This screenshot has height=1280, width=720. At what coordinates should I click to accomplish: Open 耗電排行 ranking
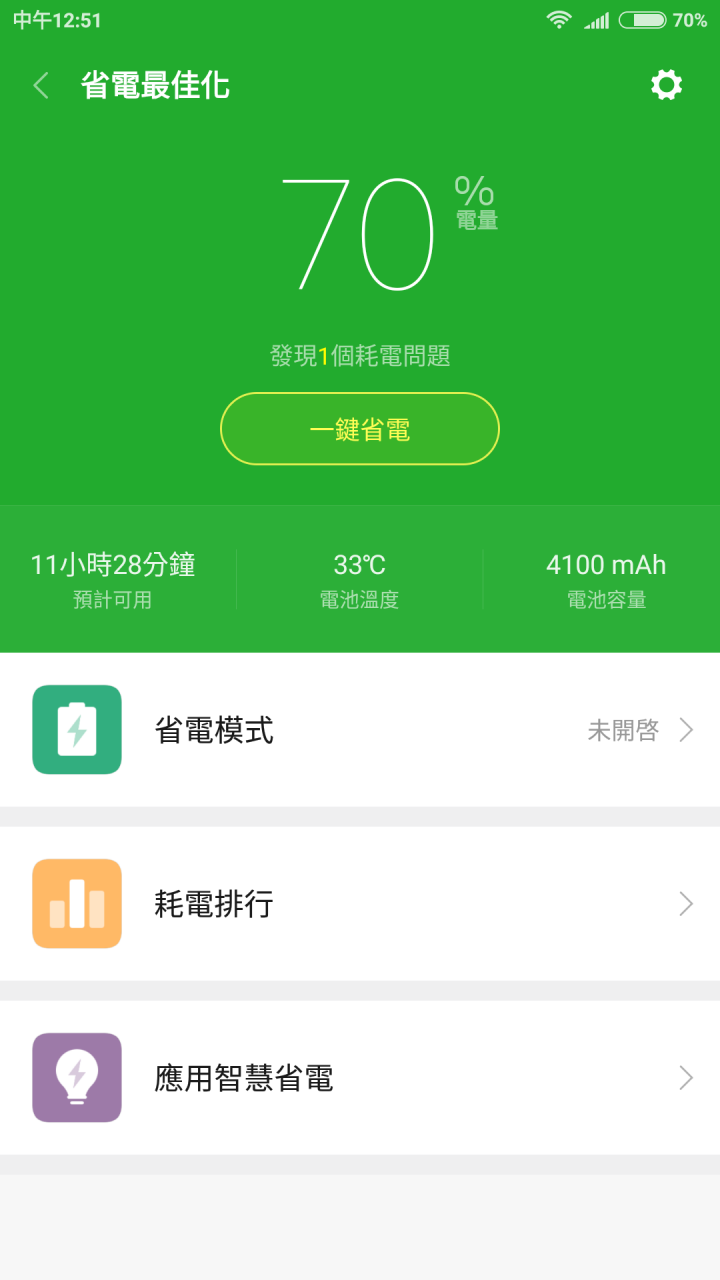[x=360, y=904]
